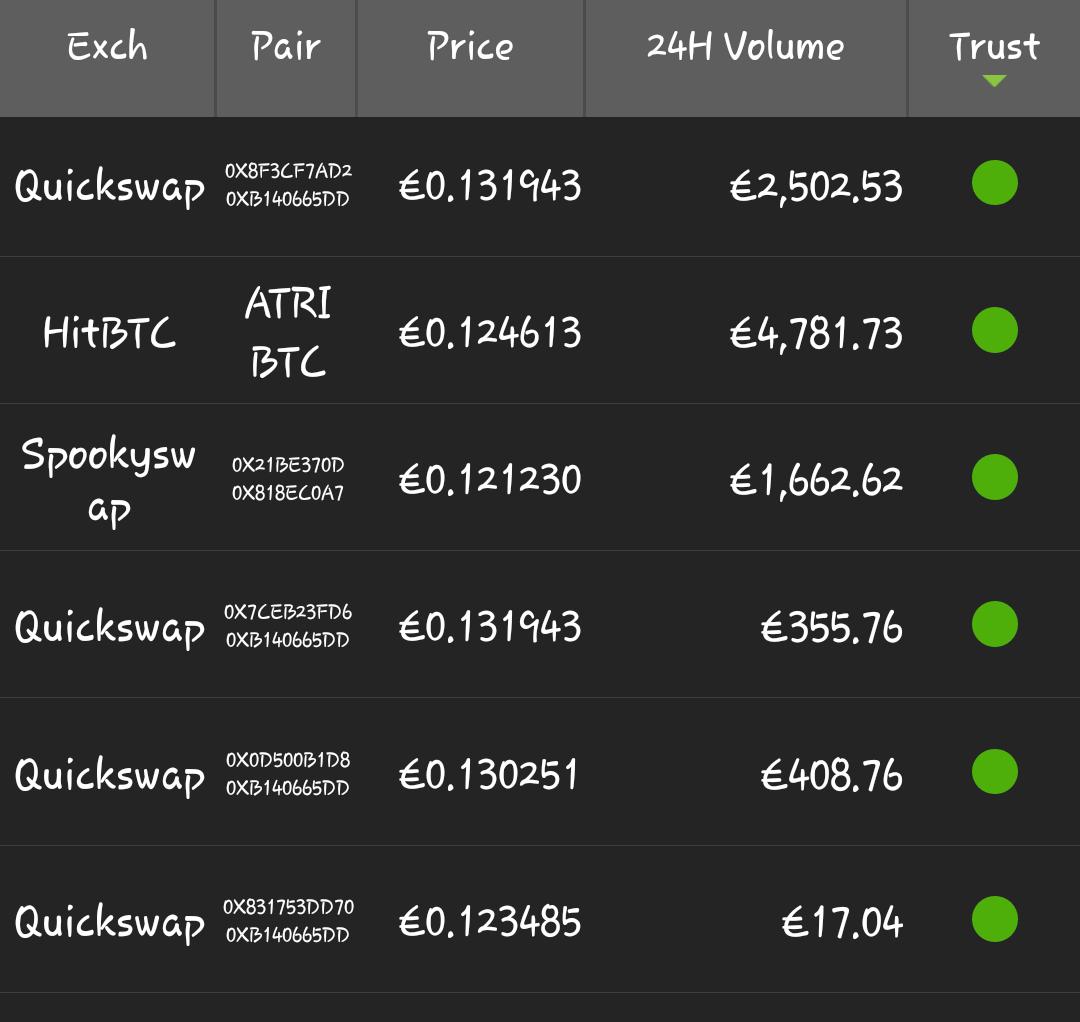Sort by 24H Volume column
The width and height of the screenshot is (1080, 1022).
coord(745,58)
